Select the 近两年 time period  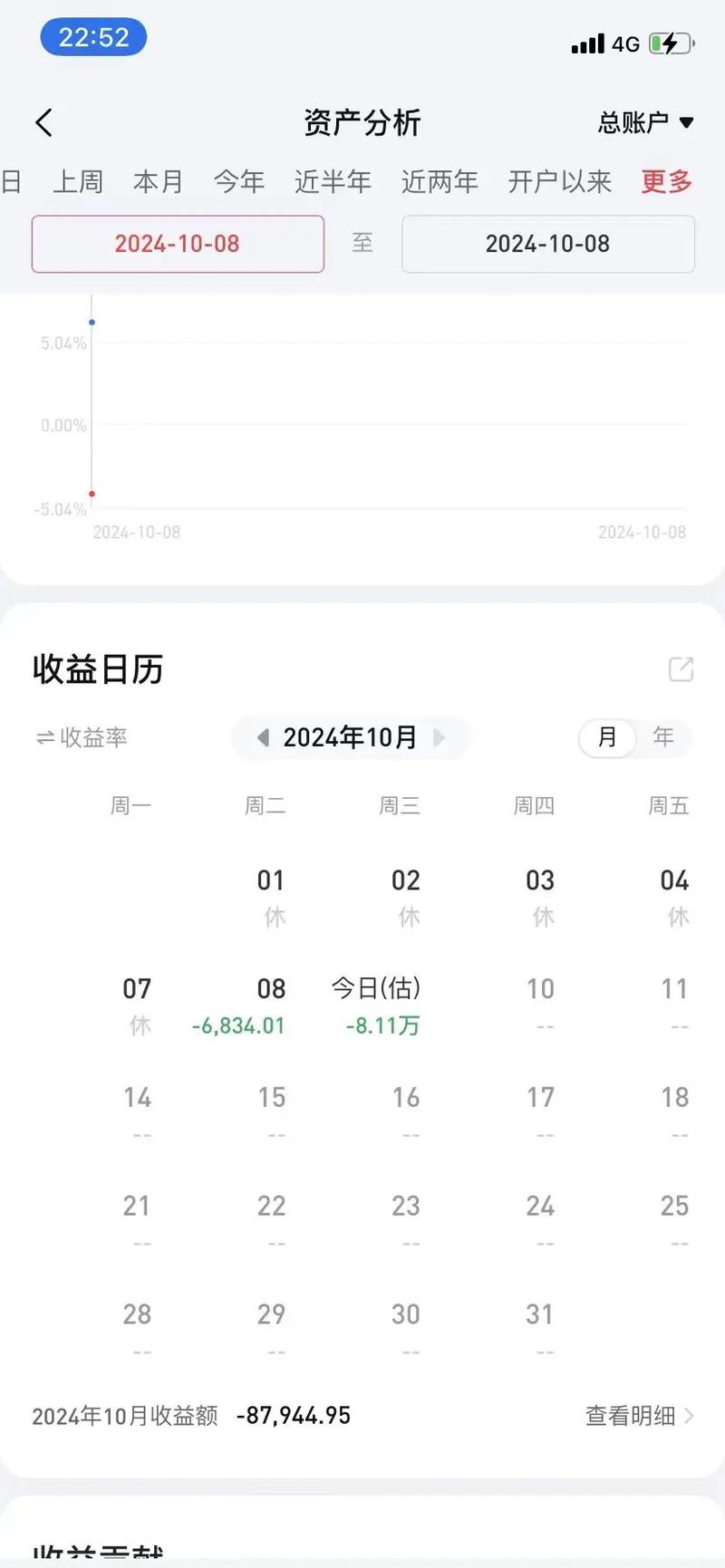(440, 181)
